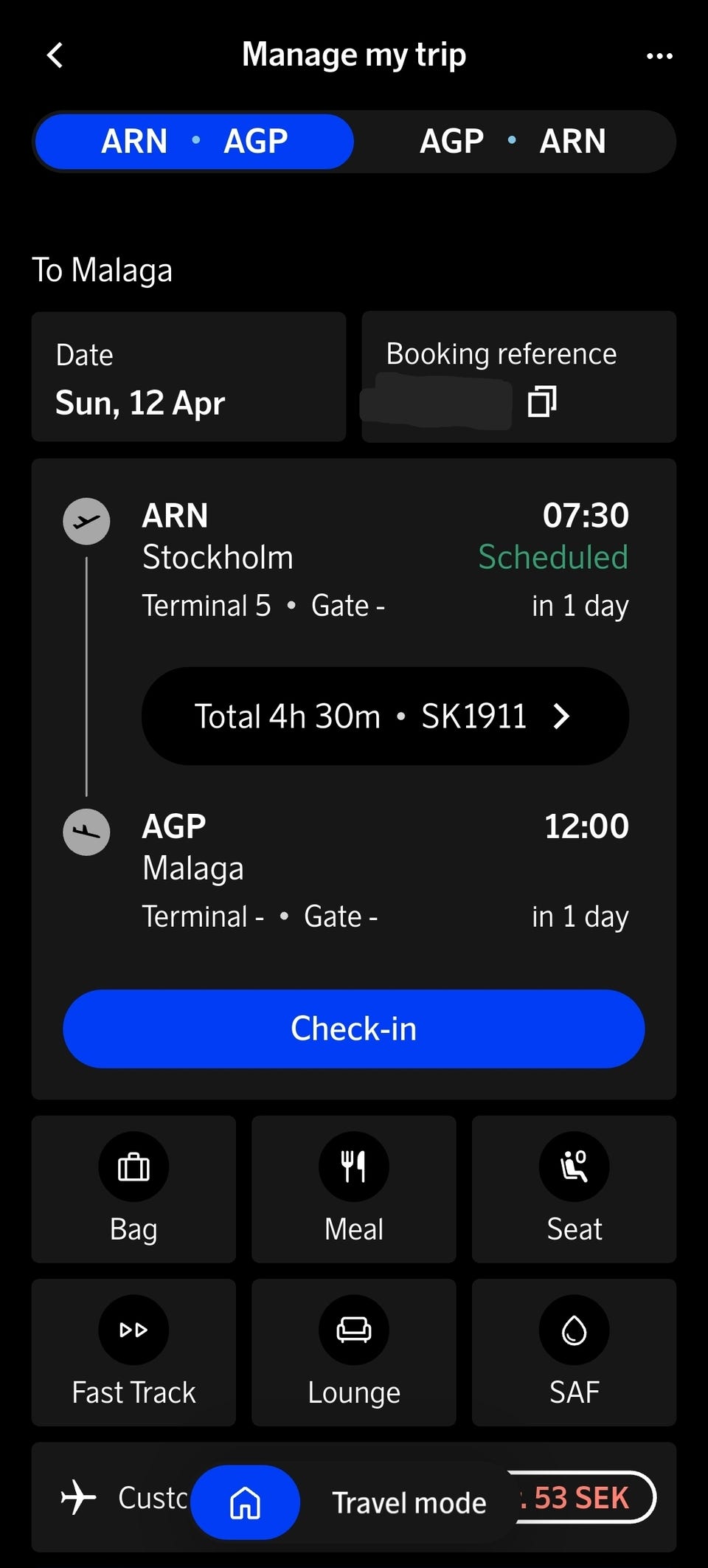The image size is (708, 1568).
Task: Add Fast Track
Action: click(x=133, y=1352)
